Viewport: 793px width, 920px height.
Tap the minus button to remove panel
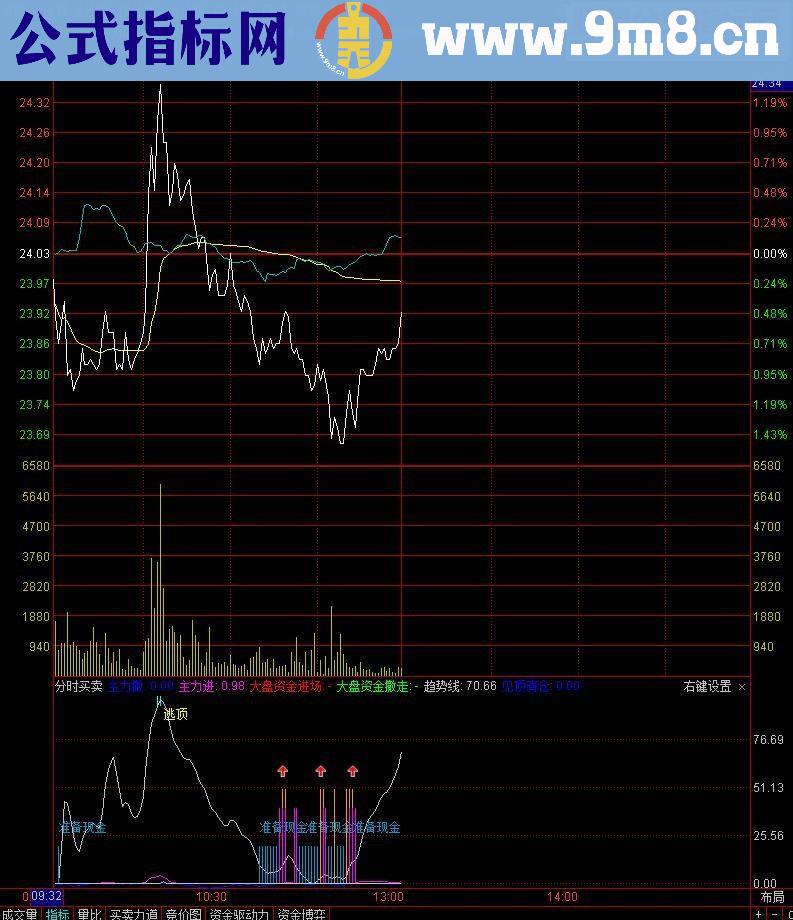(776, 913)
